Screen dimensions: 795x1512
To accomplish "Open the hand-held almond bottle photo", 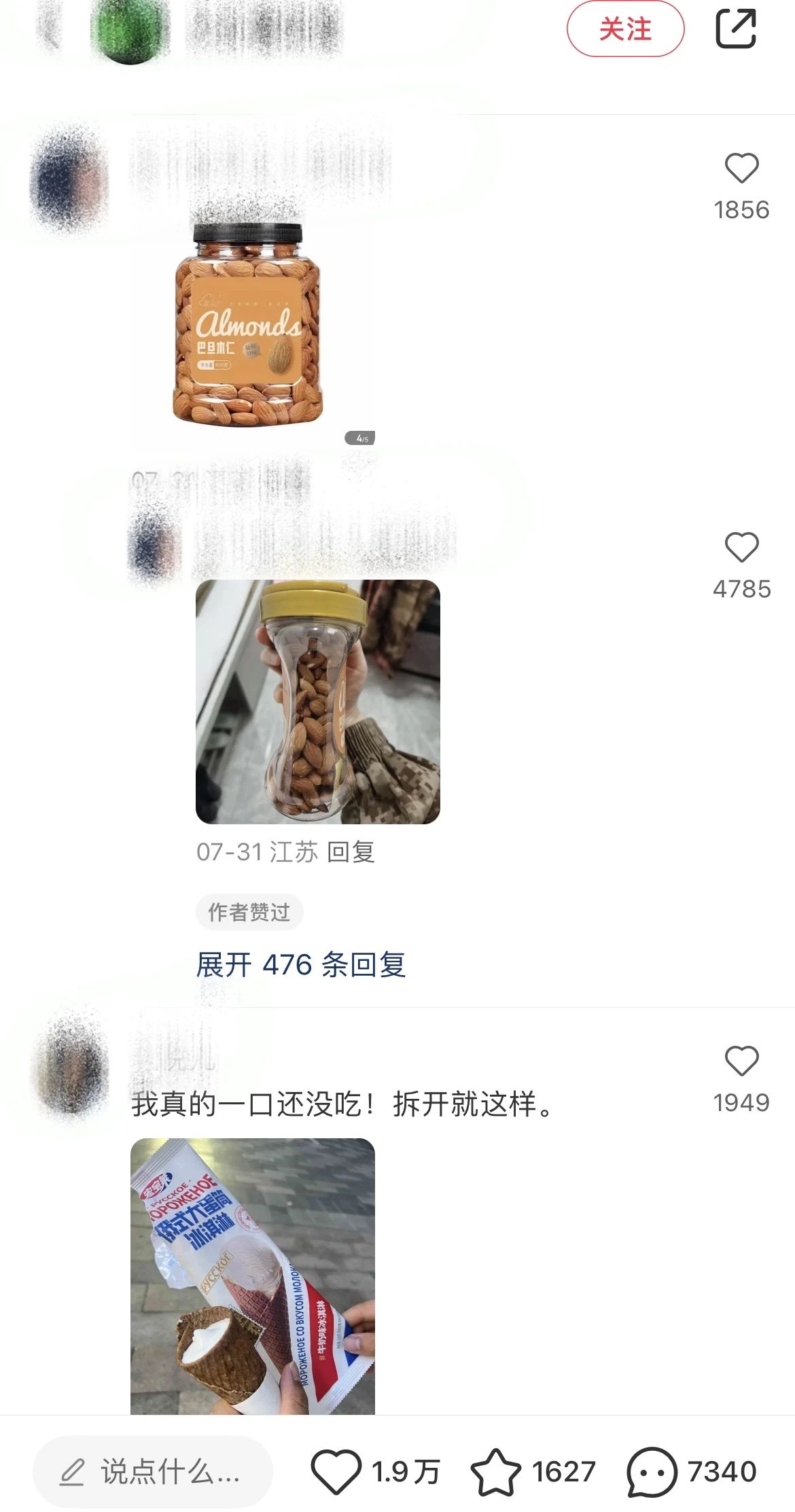I will coord(317,701).
